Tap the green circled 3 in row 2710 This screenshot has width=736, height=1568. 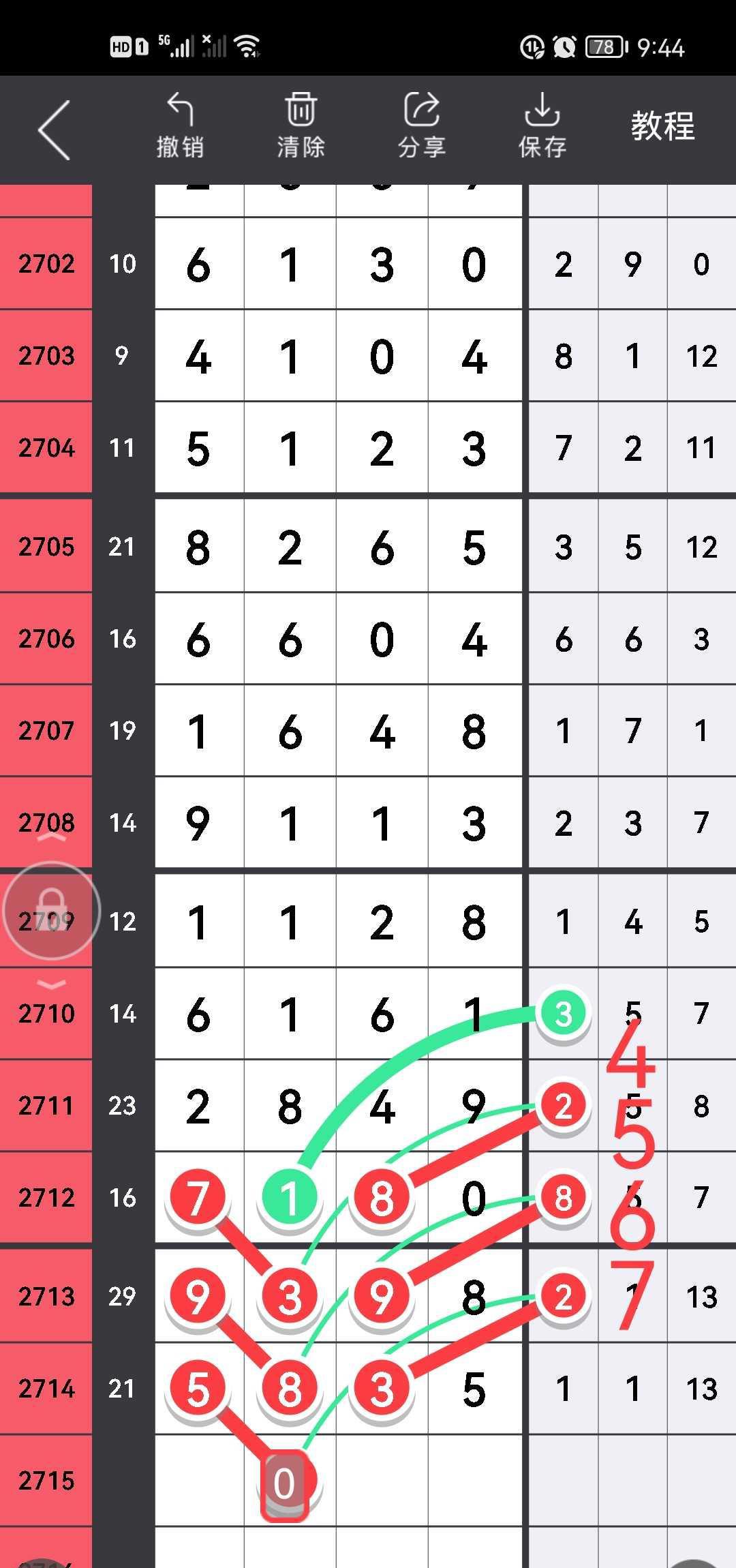pyautogui.click(x=563, y=1014)
